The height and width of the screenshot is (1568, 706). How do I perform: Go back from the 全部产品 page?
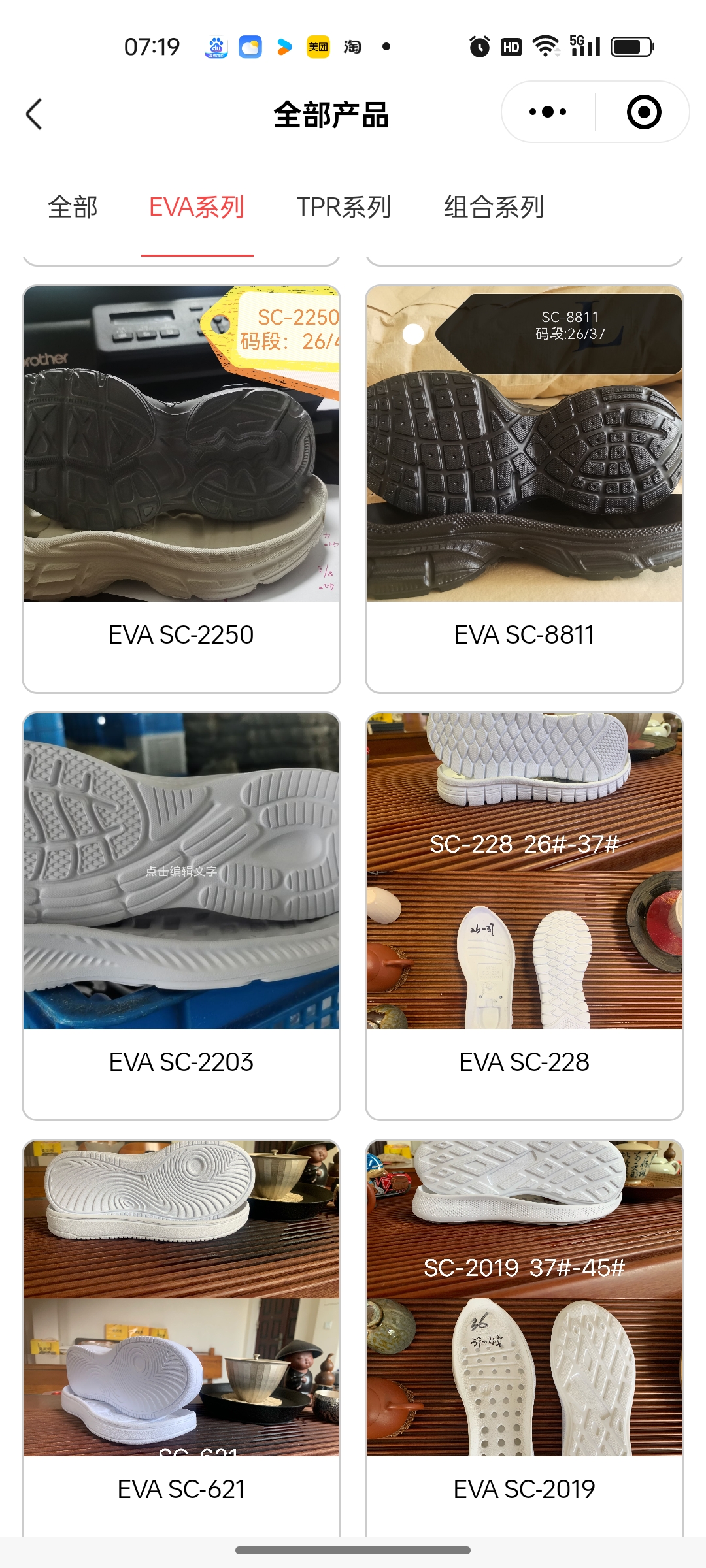tap(35, 114)
